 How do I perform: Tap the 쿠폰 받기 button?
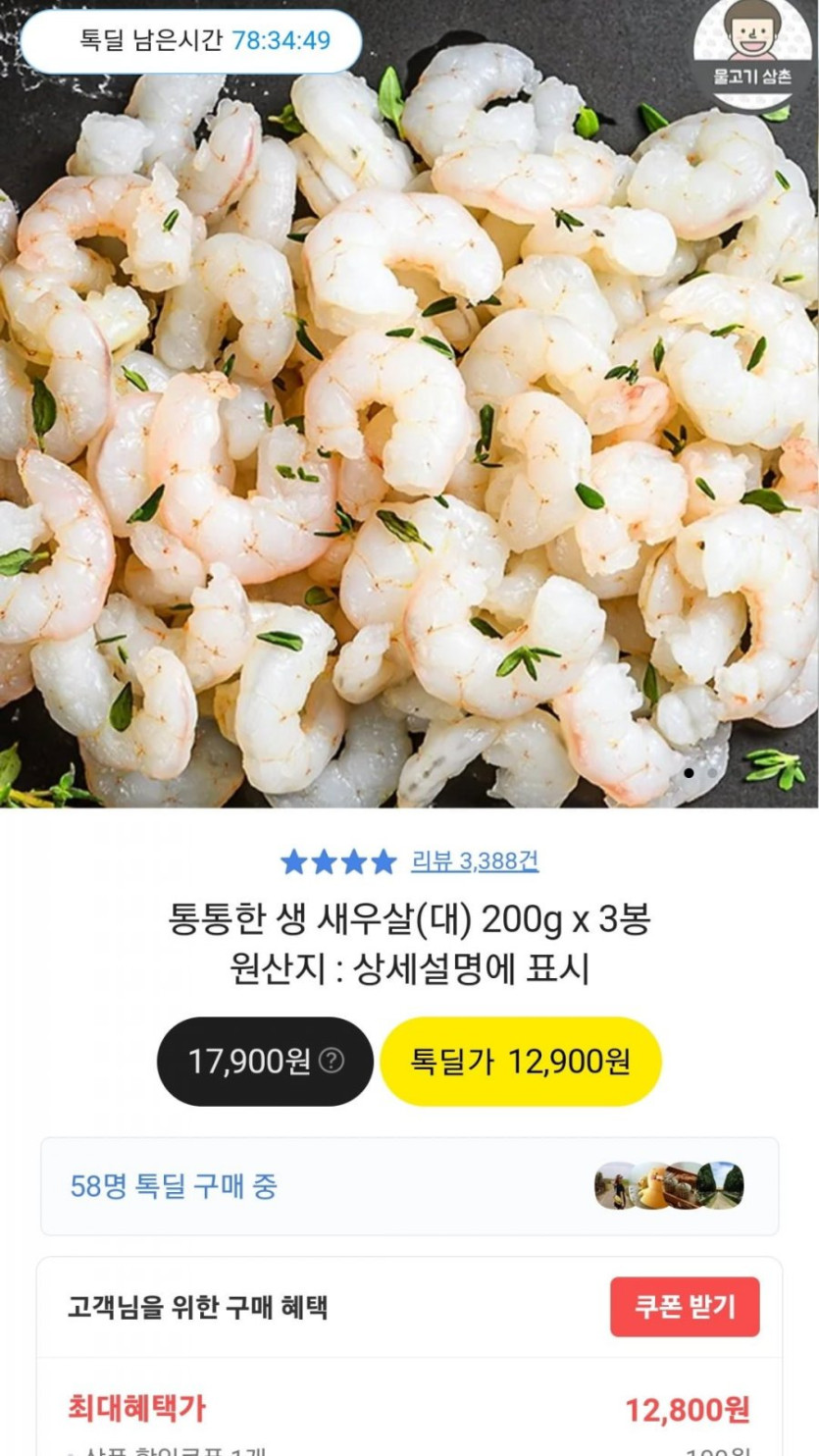click(x=685, y=1306)
